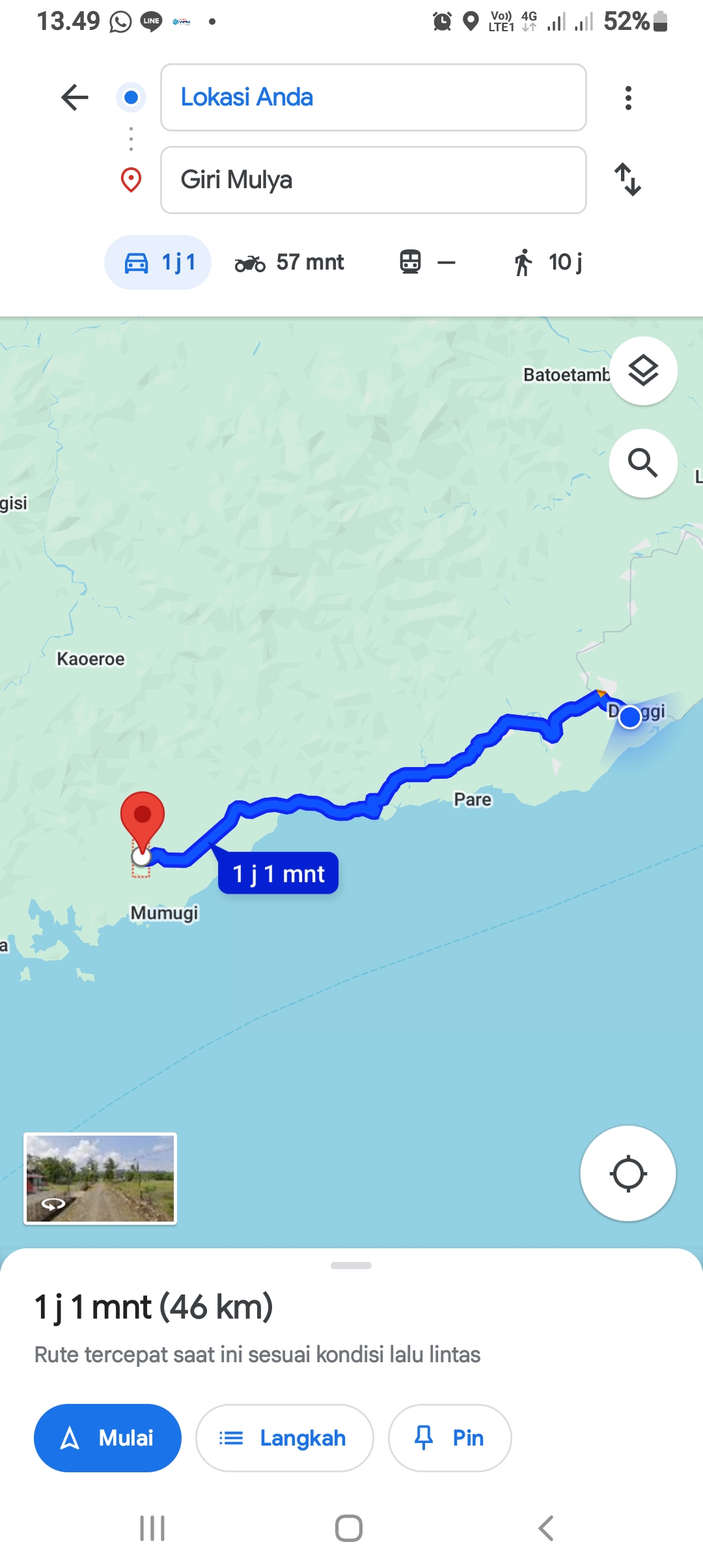Switch to motorcycle mode 57 mnt
Screen dimensions: 703x1568
pos(290,262)
